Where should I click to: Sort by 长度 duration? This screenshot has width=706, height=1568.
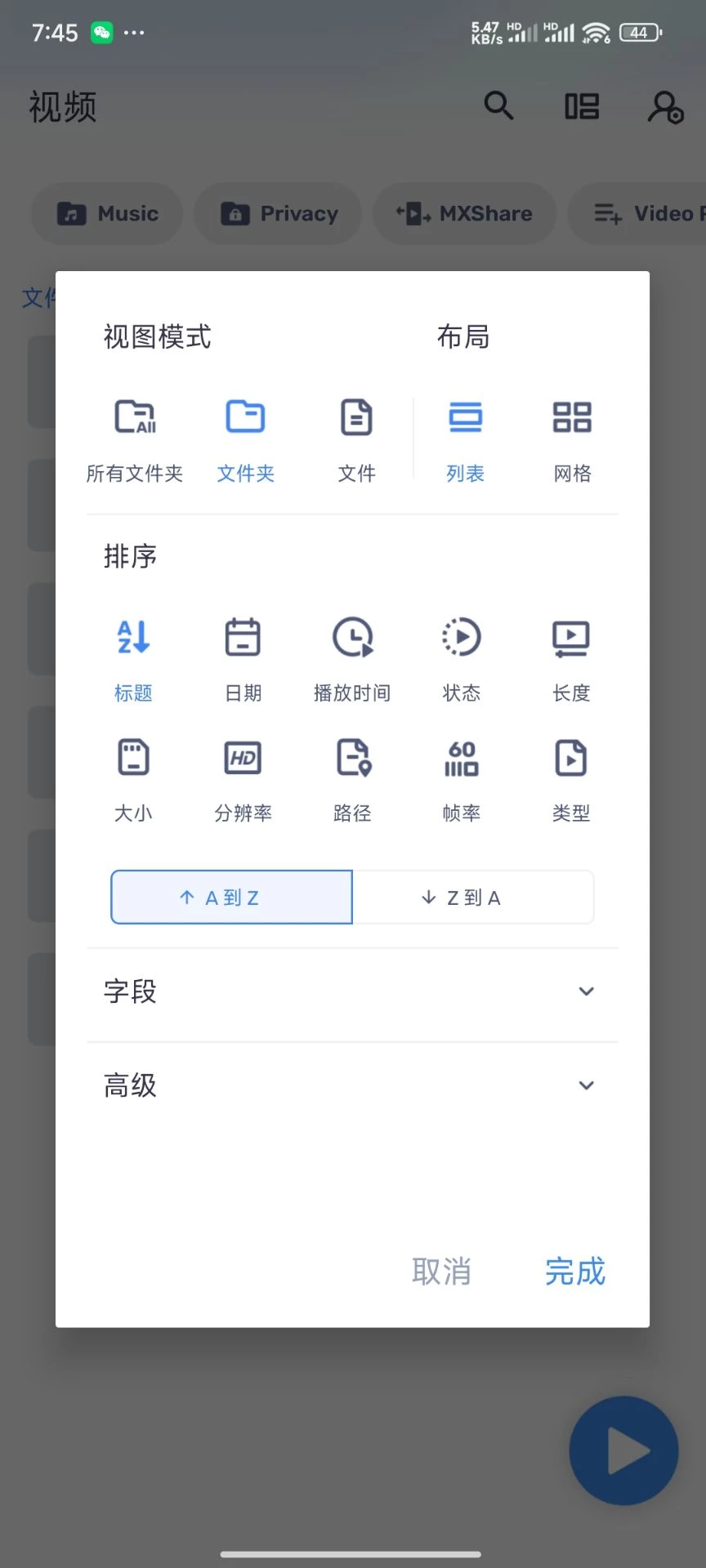pos(571,658)
